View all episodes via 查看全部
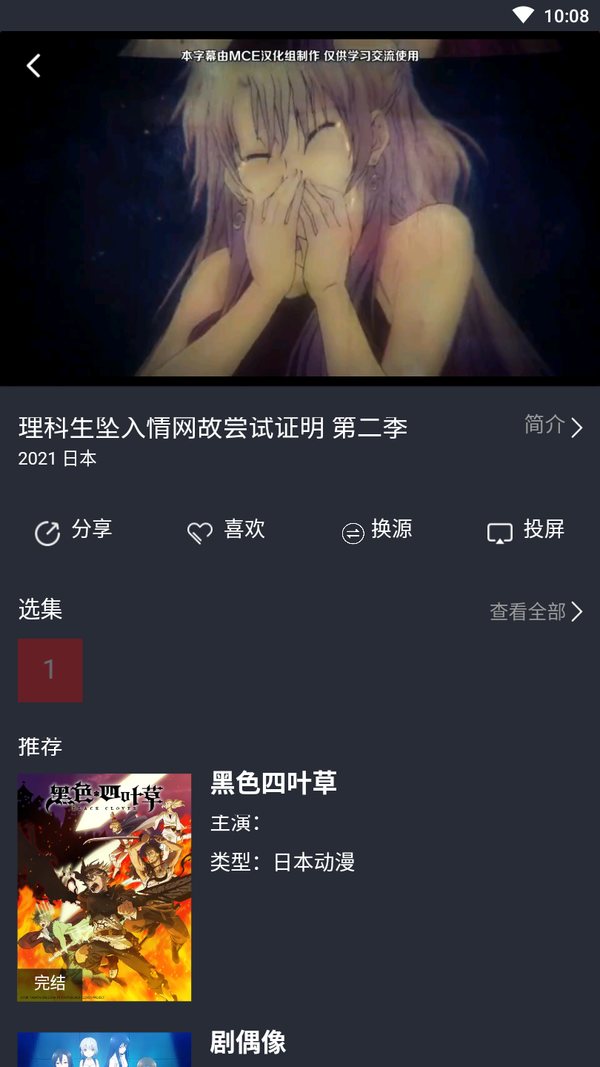Viewport: 600px width, 1067px height. (536, 611)
